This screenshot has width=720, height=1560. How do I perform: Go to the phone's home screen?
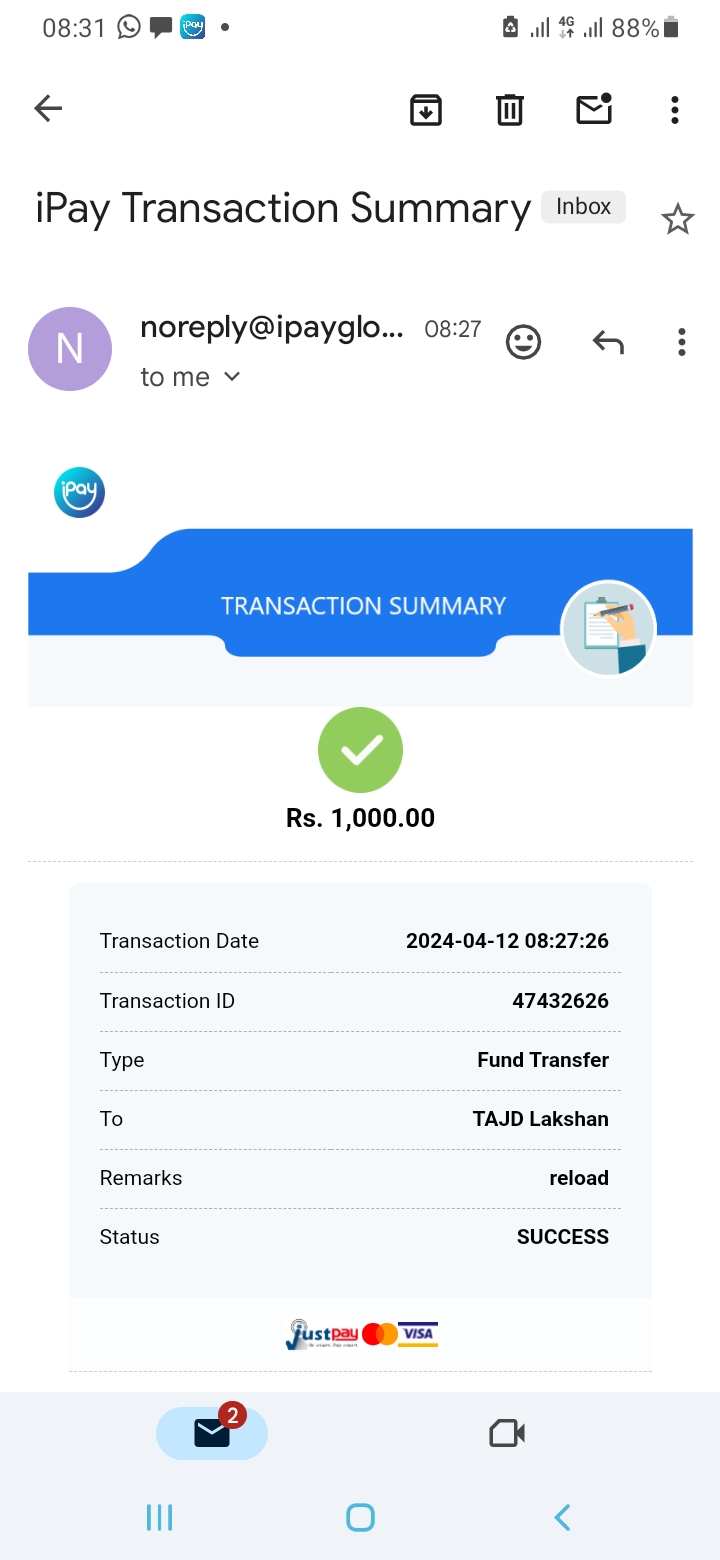pyautogui.click(x=360, y=1517)
